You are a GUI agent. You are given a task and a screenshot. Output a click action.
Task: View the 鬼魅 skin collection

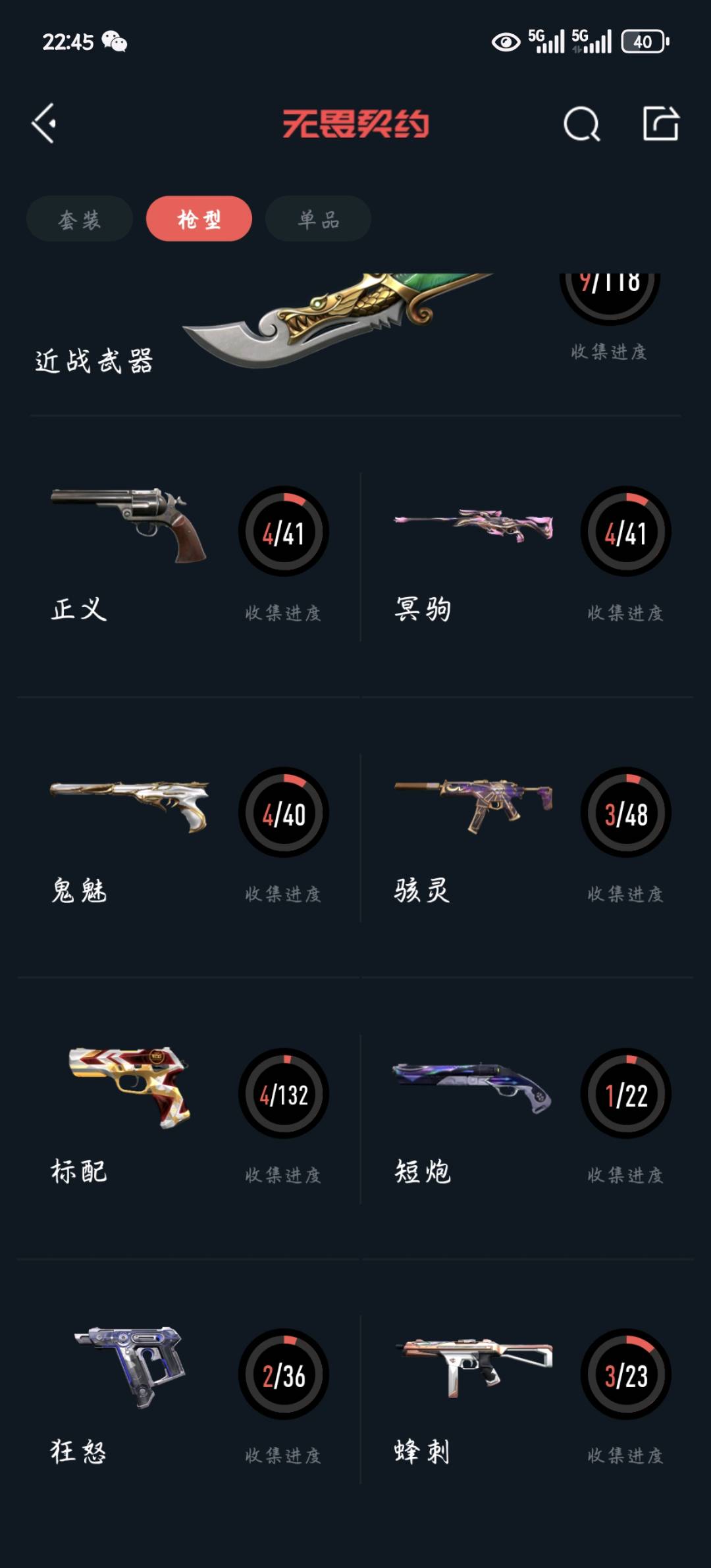click(188, 837)
